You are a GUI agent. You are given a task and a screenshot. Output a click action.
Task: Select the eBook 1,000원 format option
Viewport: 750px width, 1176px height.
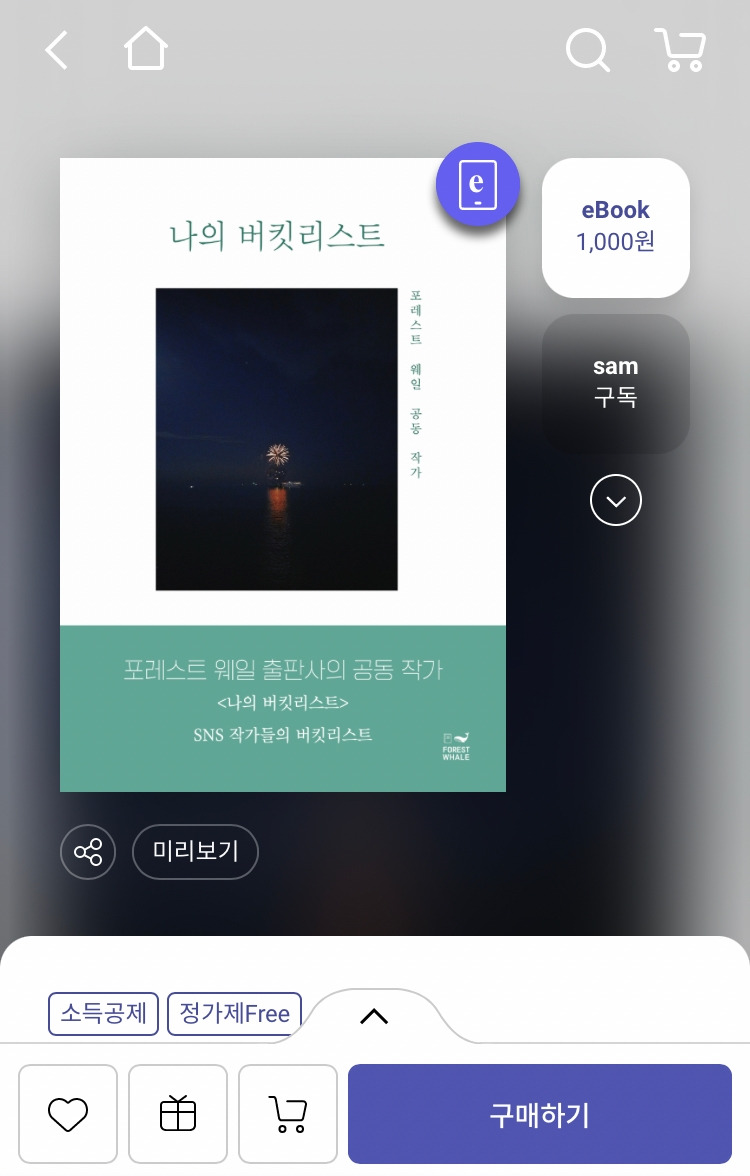[x=616, y=227]
